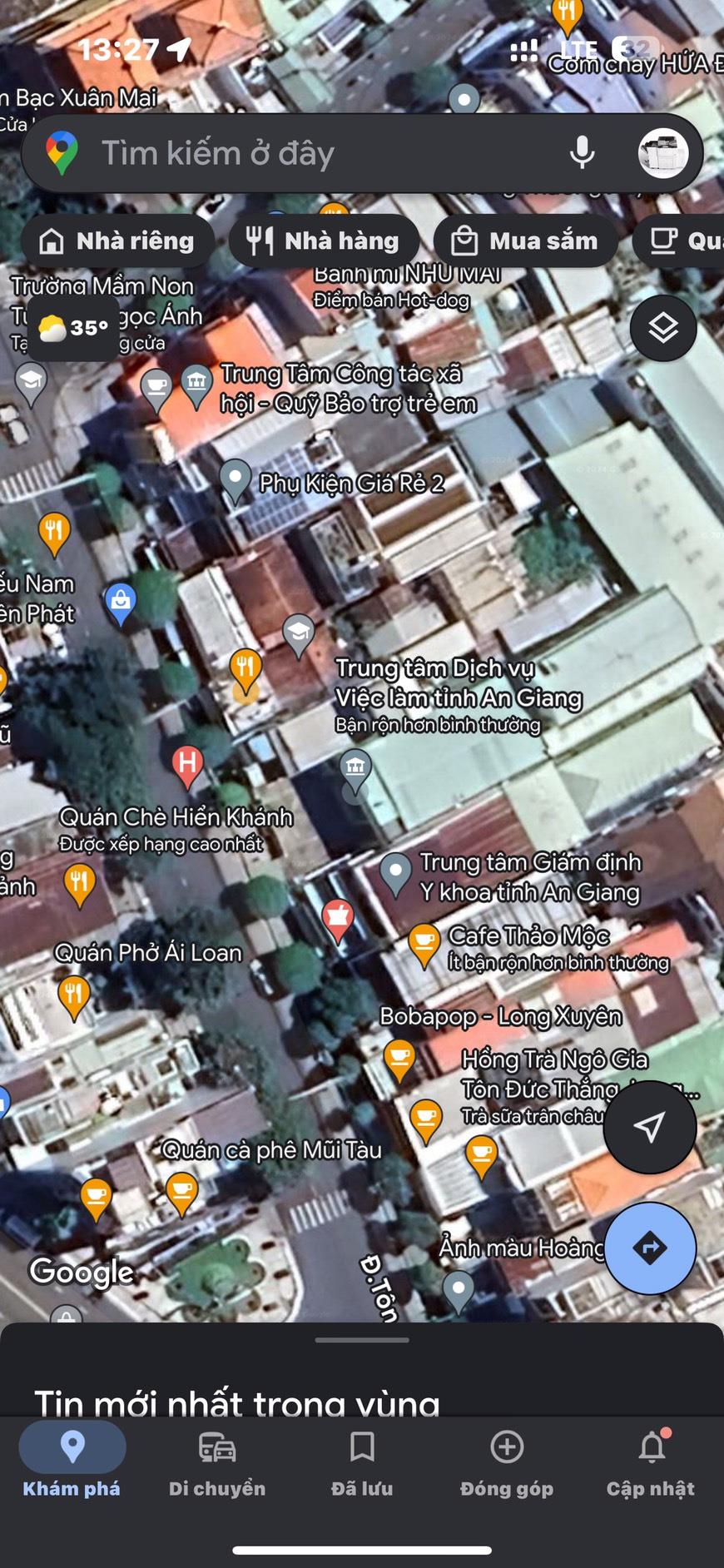Open the Cafe Thảo Mộc place marker
This screenshot has height=1568, width=724.
point(424,943)
